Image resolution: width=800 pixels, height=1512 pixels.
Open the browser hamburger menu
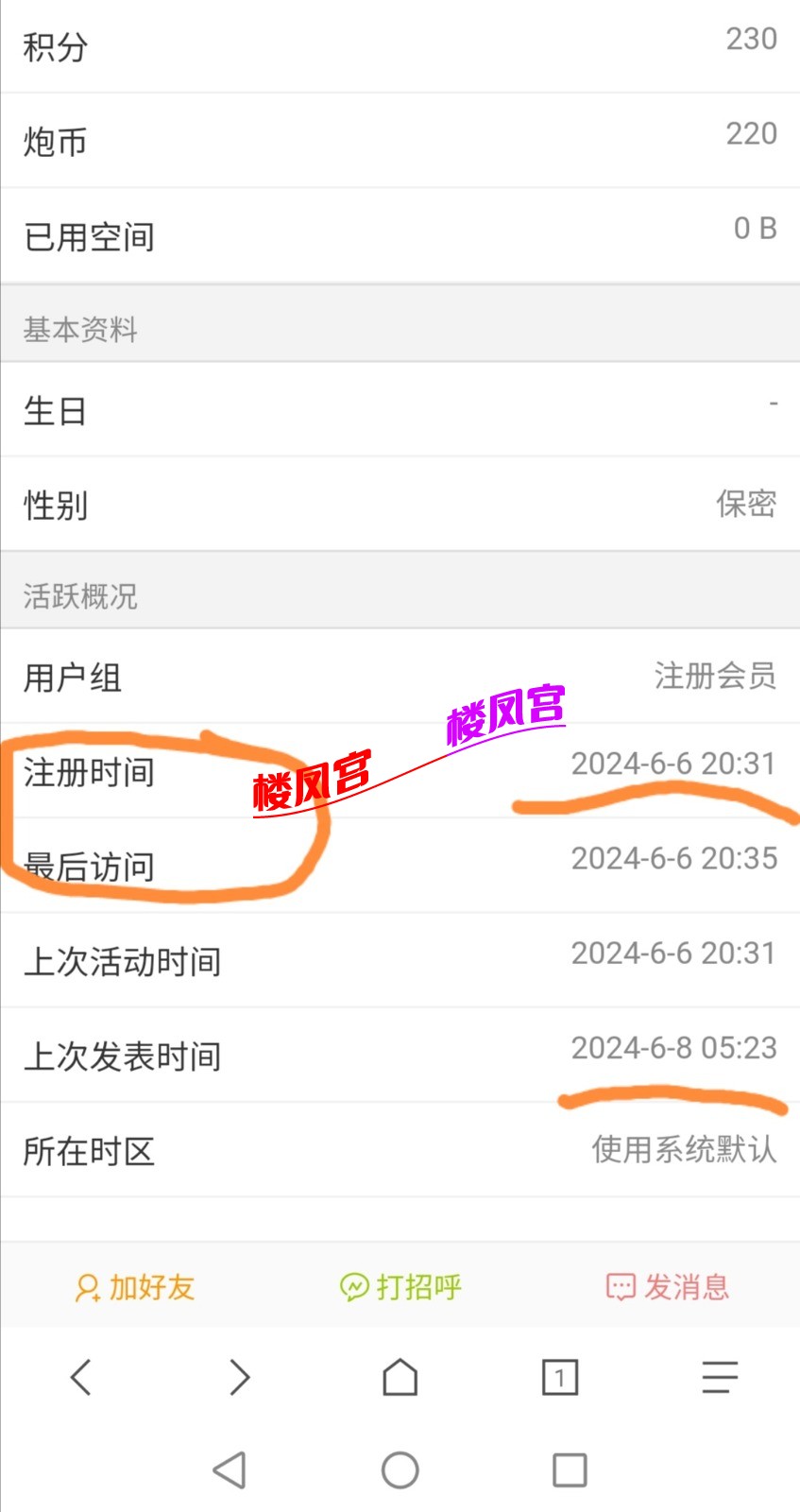(x=720, y=1378)
